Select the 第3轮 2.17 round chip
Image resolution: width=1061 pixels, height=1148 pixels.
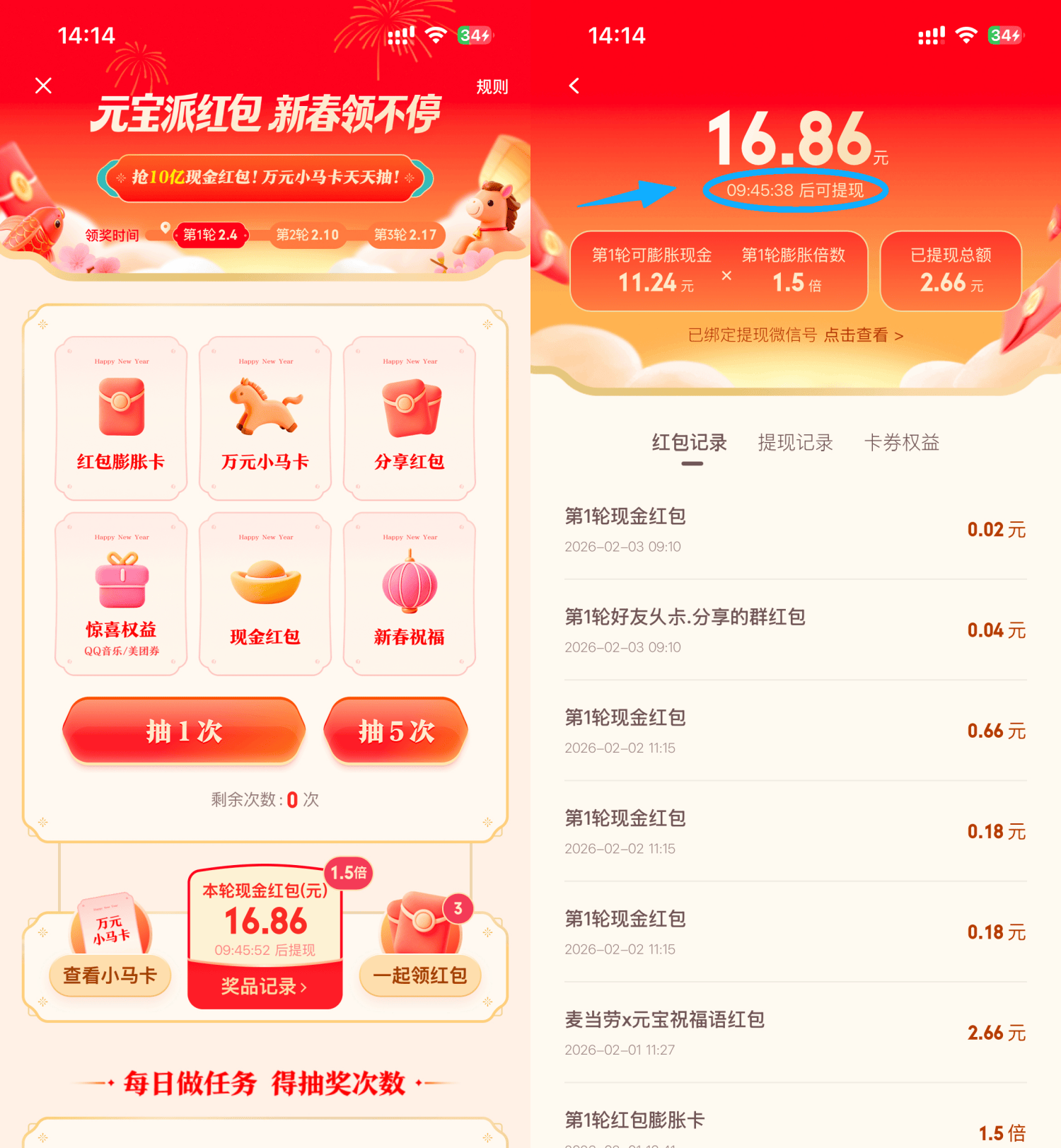pos(405,235)
